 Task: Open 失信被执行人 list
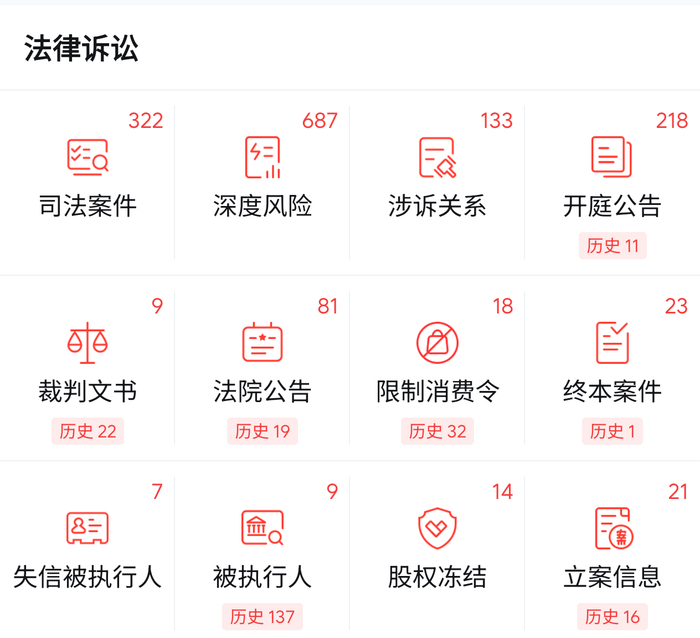tap(88, 548)
